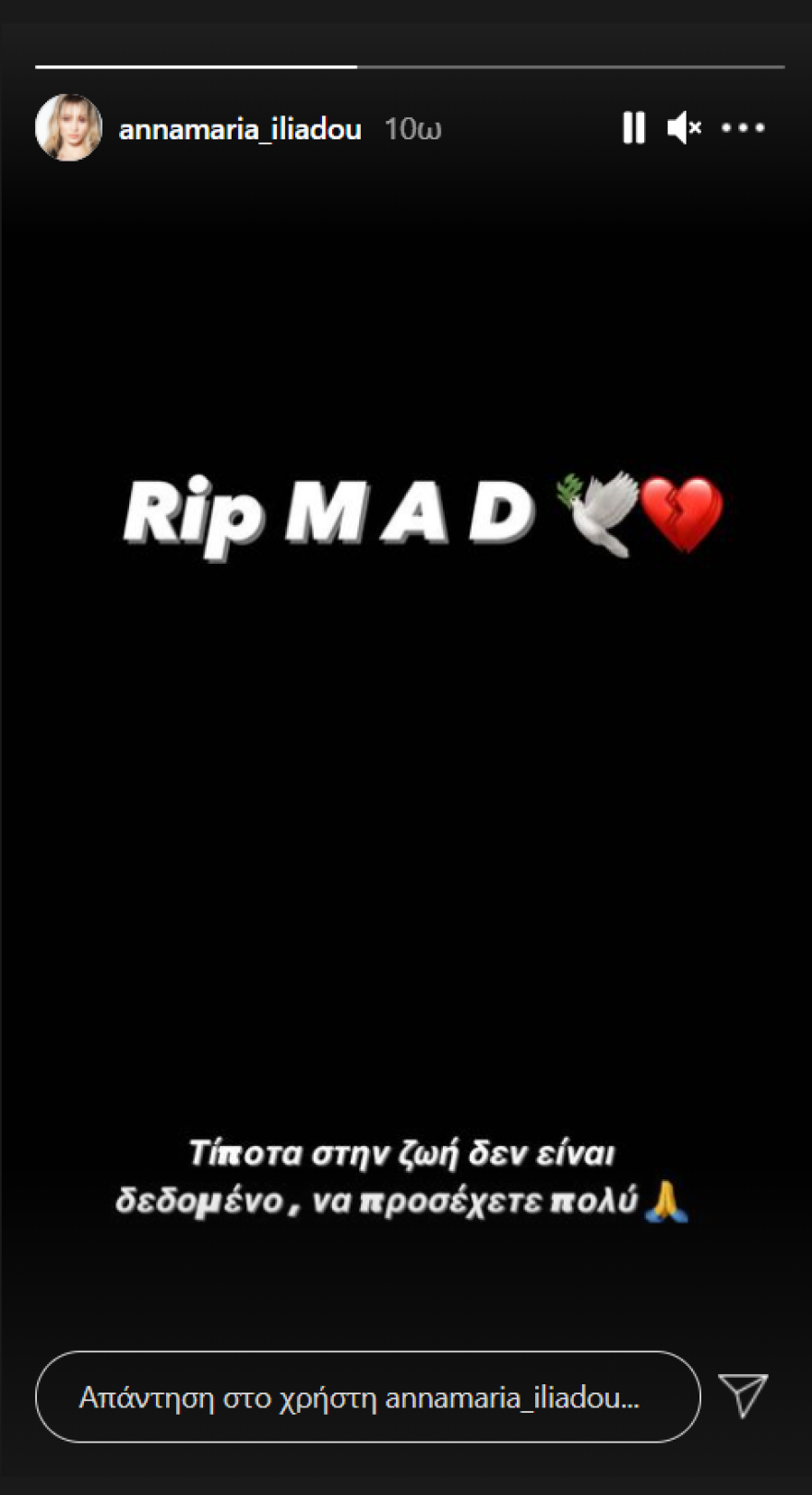Viewport: 812px width, 1495px height.
Task: Focus the reply field to annamaria_iliadou
Action: click(x=367, y=1397)
